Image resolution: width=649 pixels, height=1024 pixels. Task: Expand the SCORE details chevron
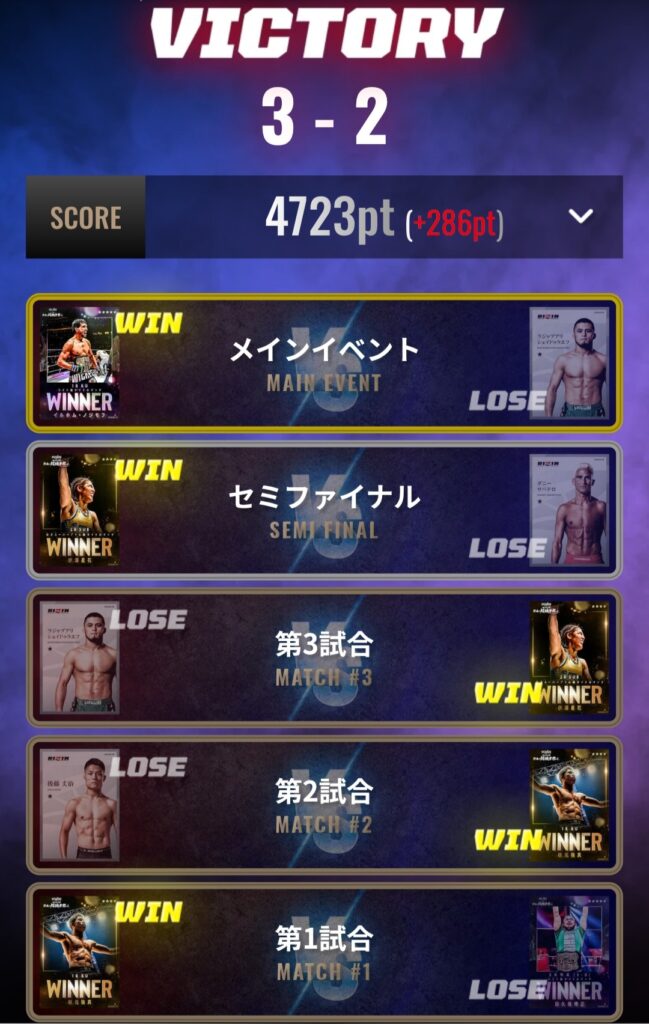(x=581, y=217)
